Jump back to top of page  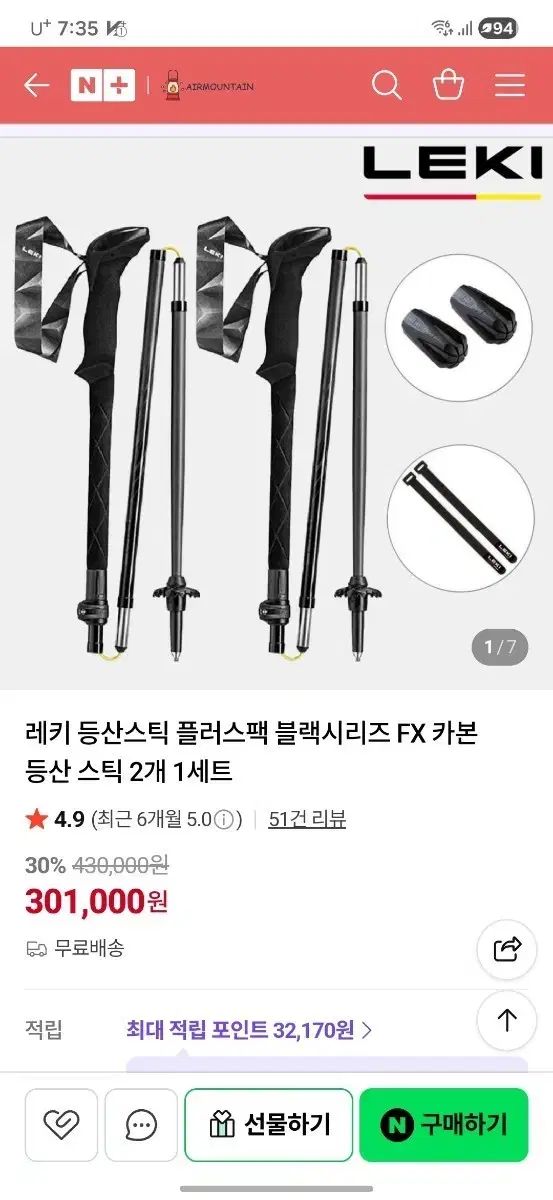507,1020
